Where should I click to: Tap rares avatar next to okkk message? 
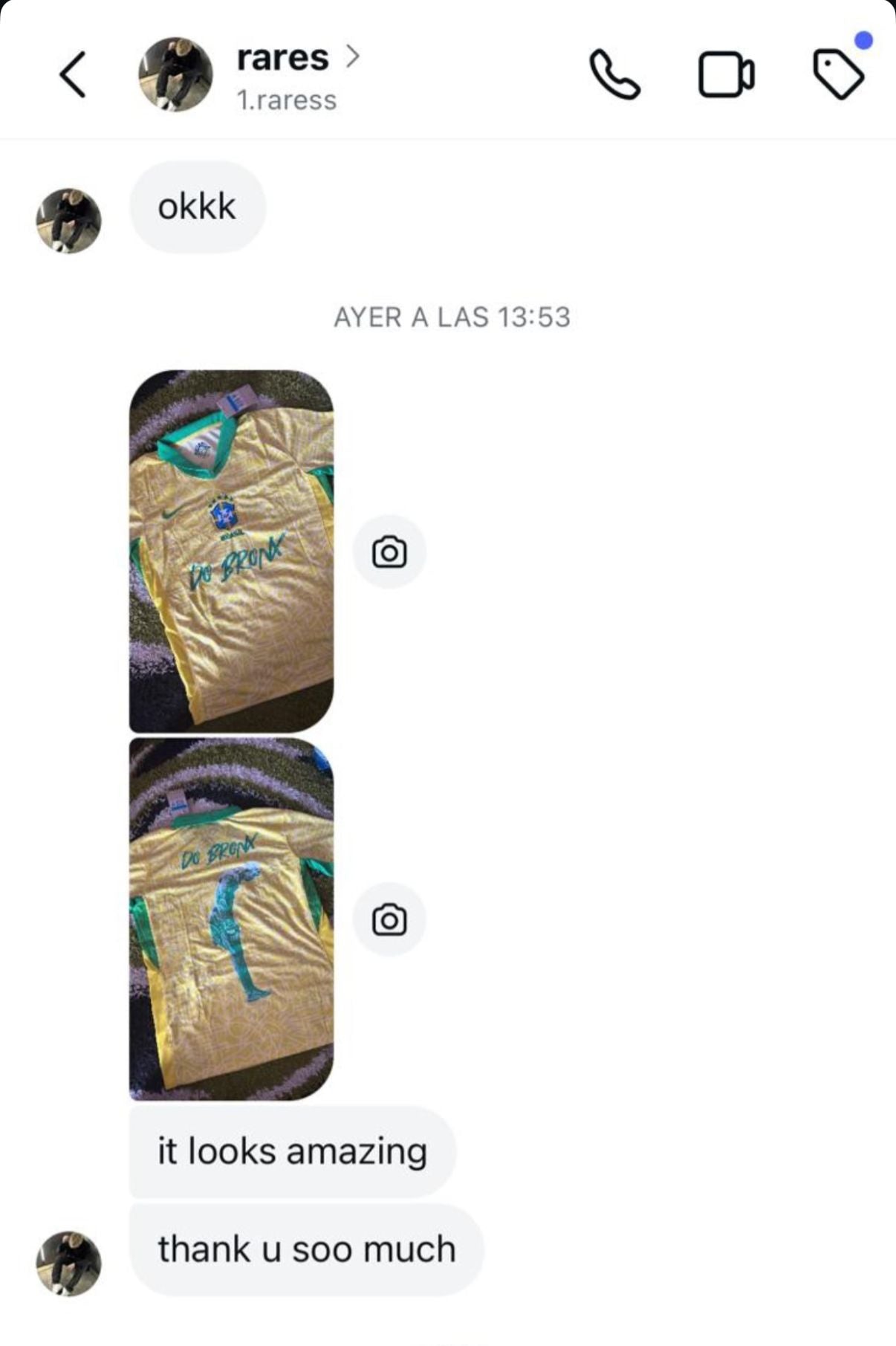click(x=68, y=221)
